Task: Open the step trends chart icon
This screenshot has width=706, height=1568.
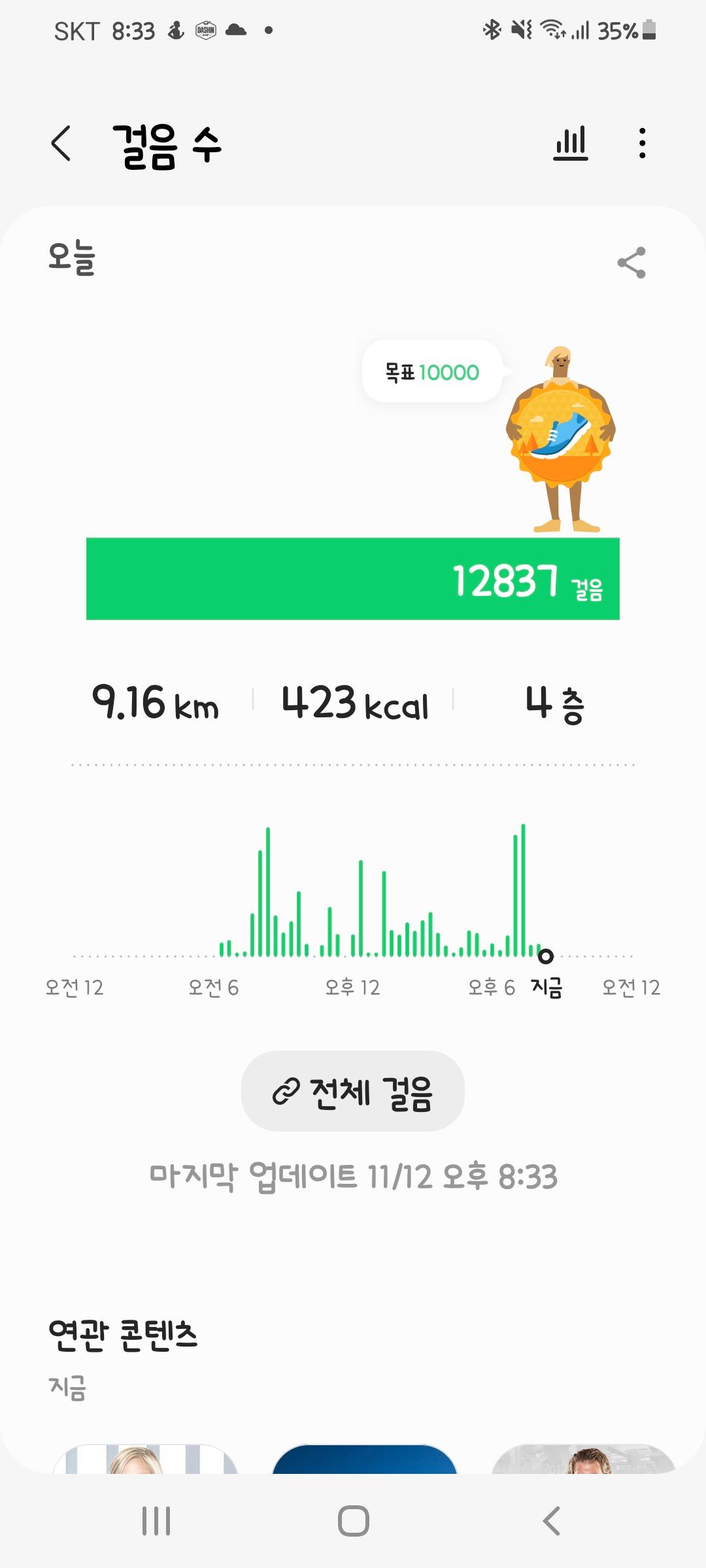Action: 570,143
